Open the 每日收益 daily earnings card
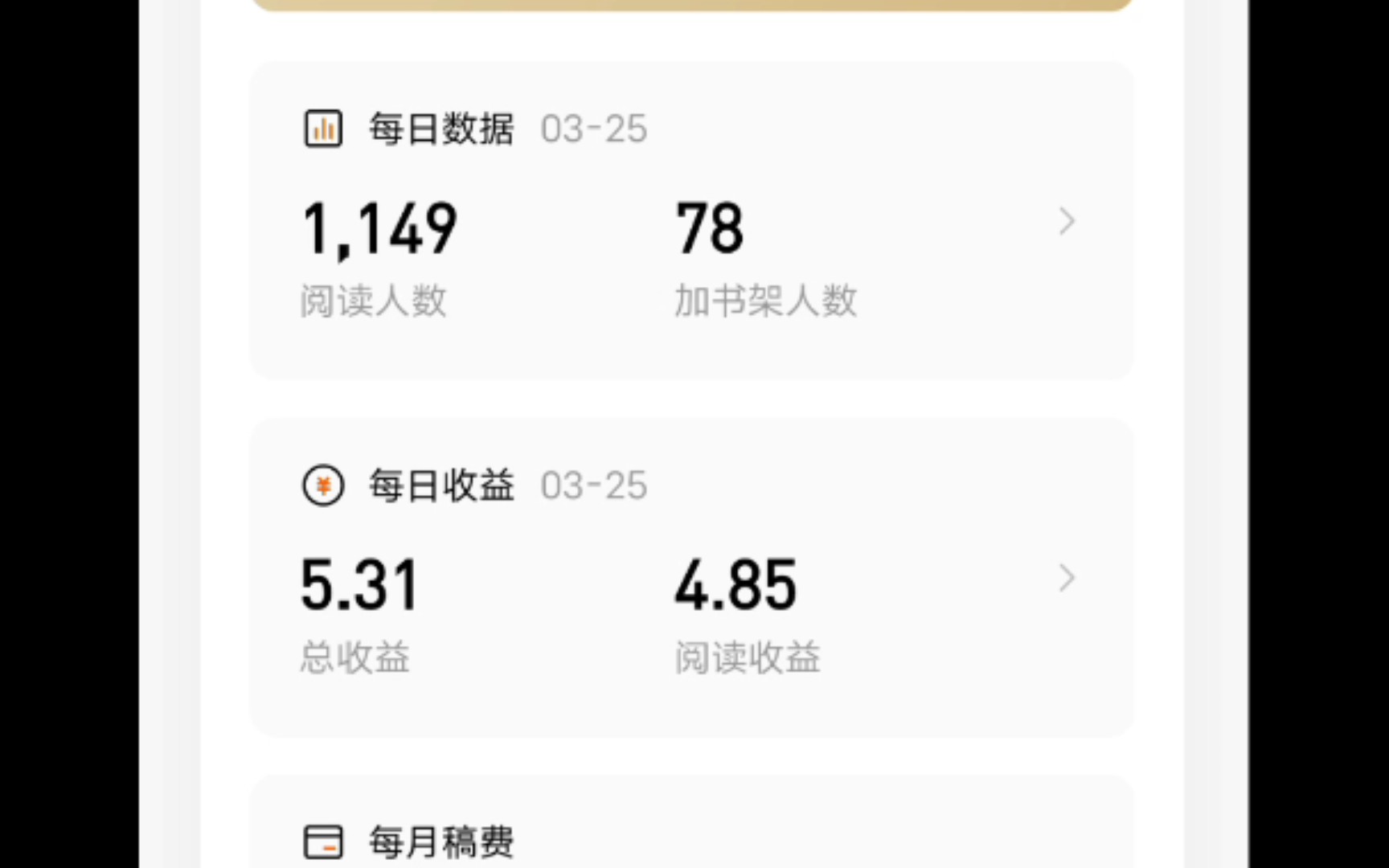1389x868 pixels. 1066,579
